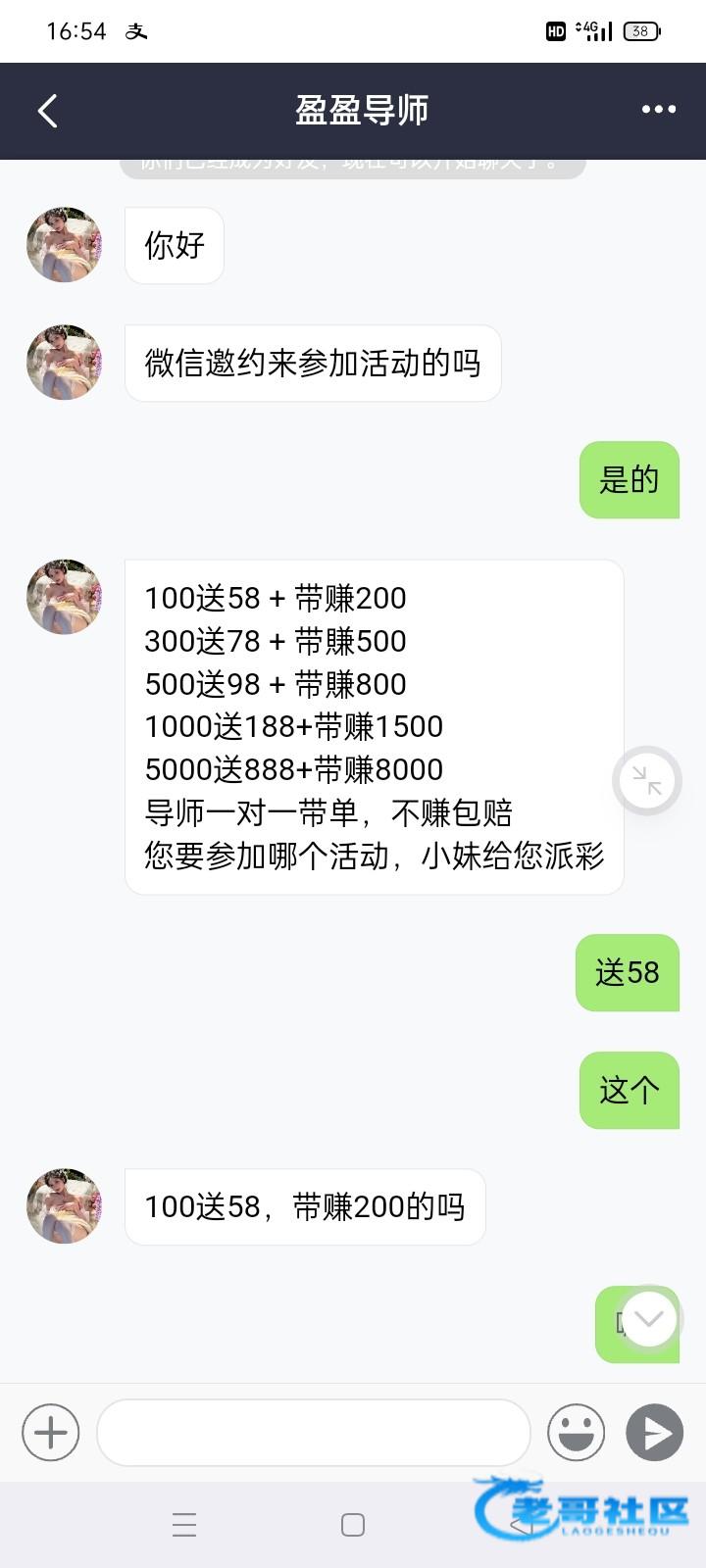Focus the message text field

click(314, 1433)
